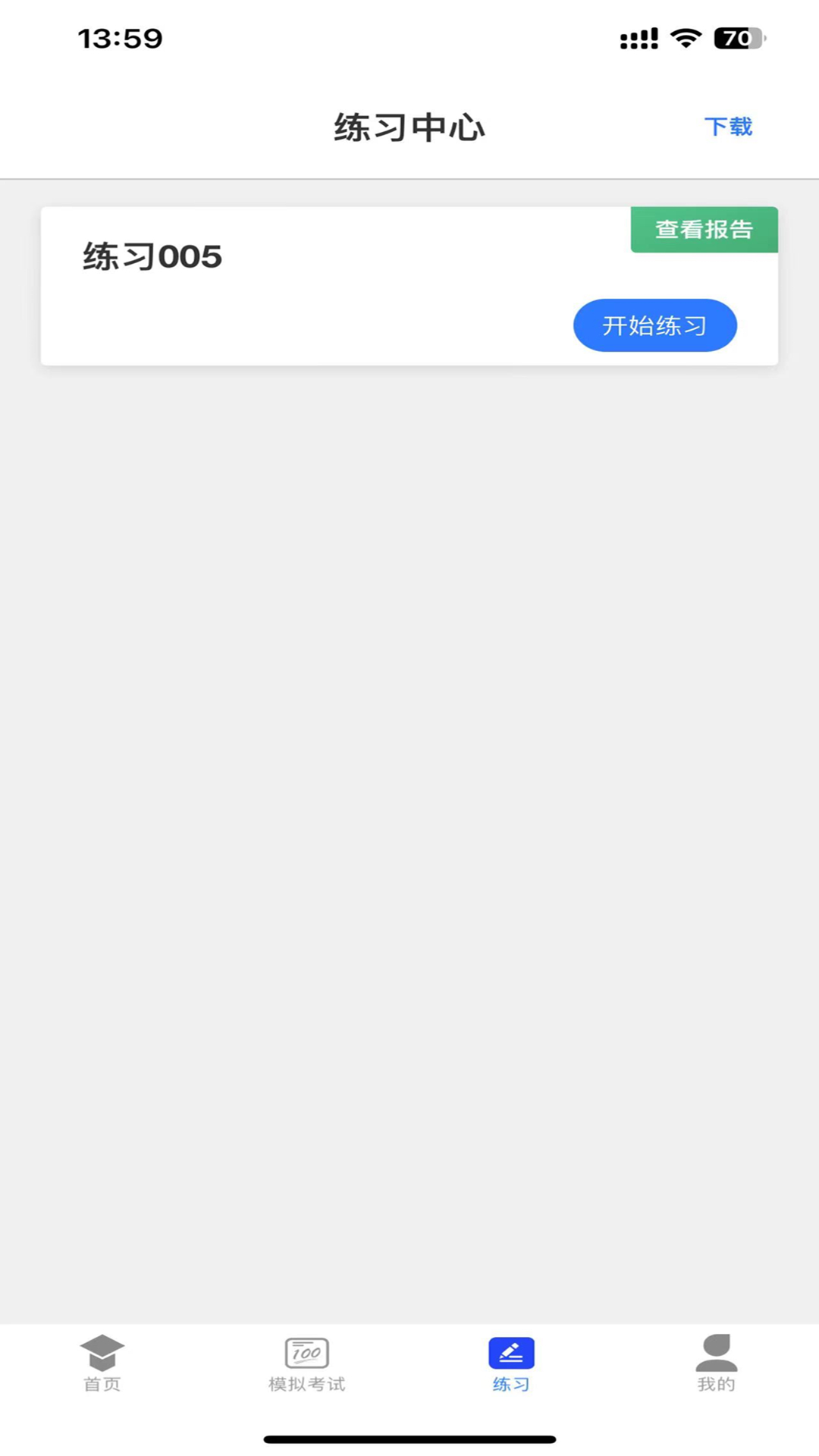The width and height of the screenshot is (819, 1456).
Task: Select the 练习 tab
Action: [511, 1363]
